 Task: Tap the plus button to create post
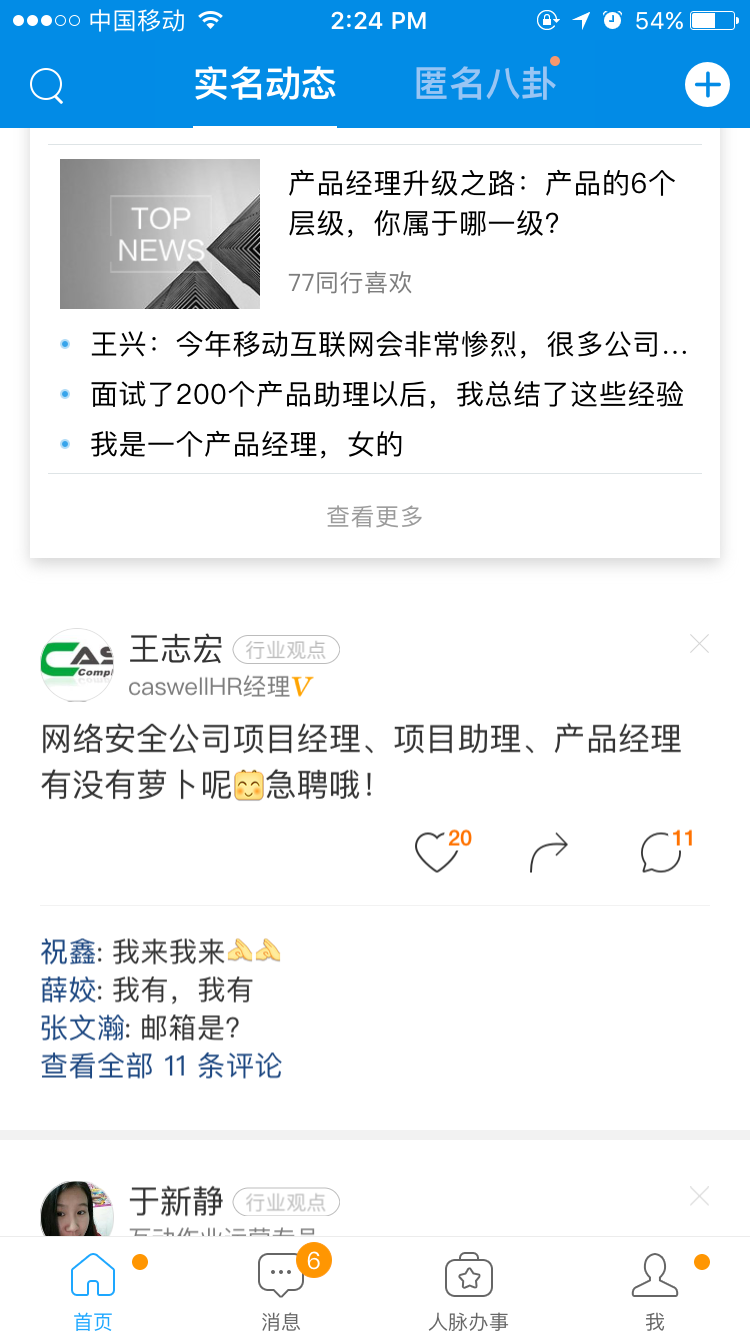[x=707, y=85]
